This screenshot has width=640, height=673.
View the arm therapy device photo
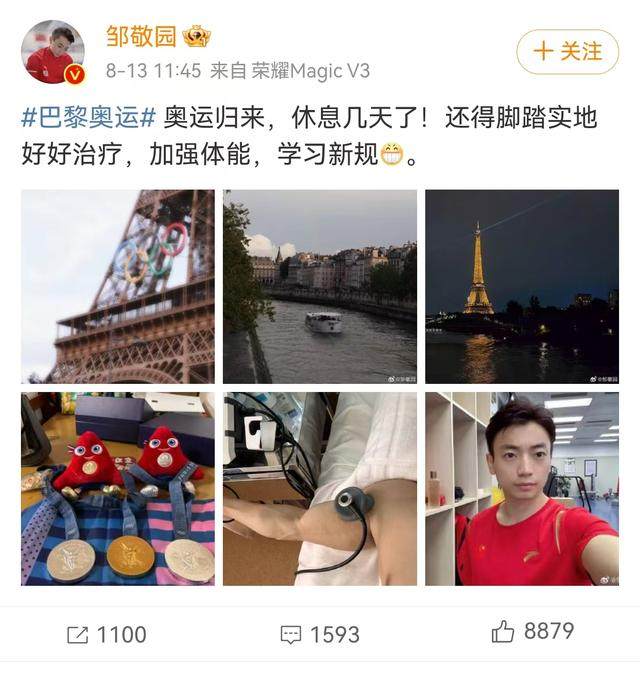point(320,488)
